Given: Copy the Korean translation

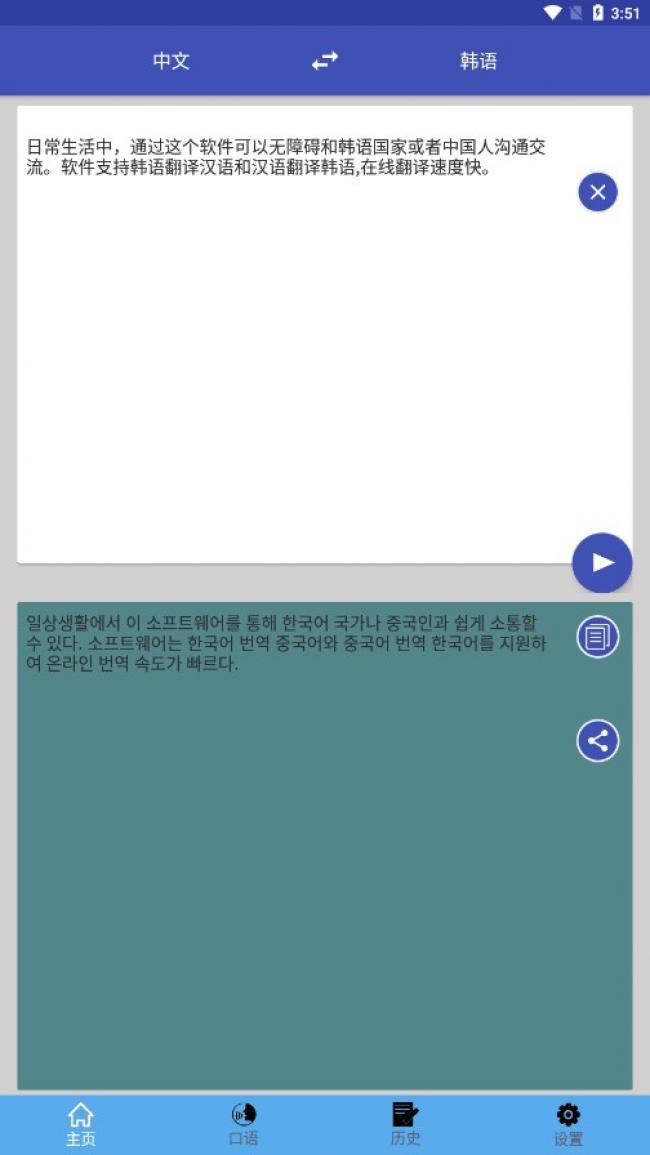Looking at the screenshot, I should tap(597, 637).
